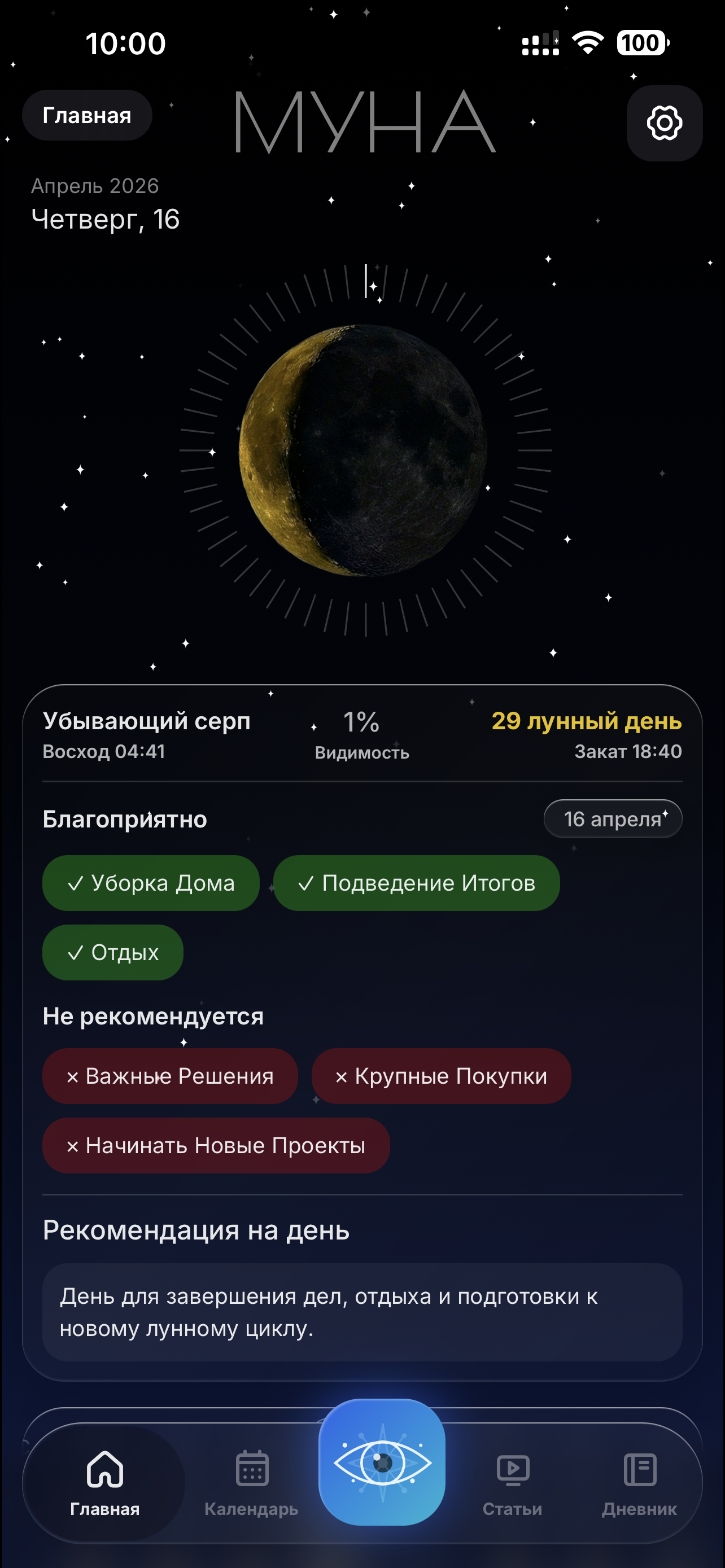Image resolution: width=725 pixels, height=1568 pixels.
Task: Go to the Дневник tab
Action: [x=639, y=1482]
